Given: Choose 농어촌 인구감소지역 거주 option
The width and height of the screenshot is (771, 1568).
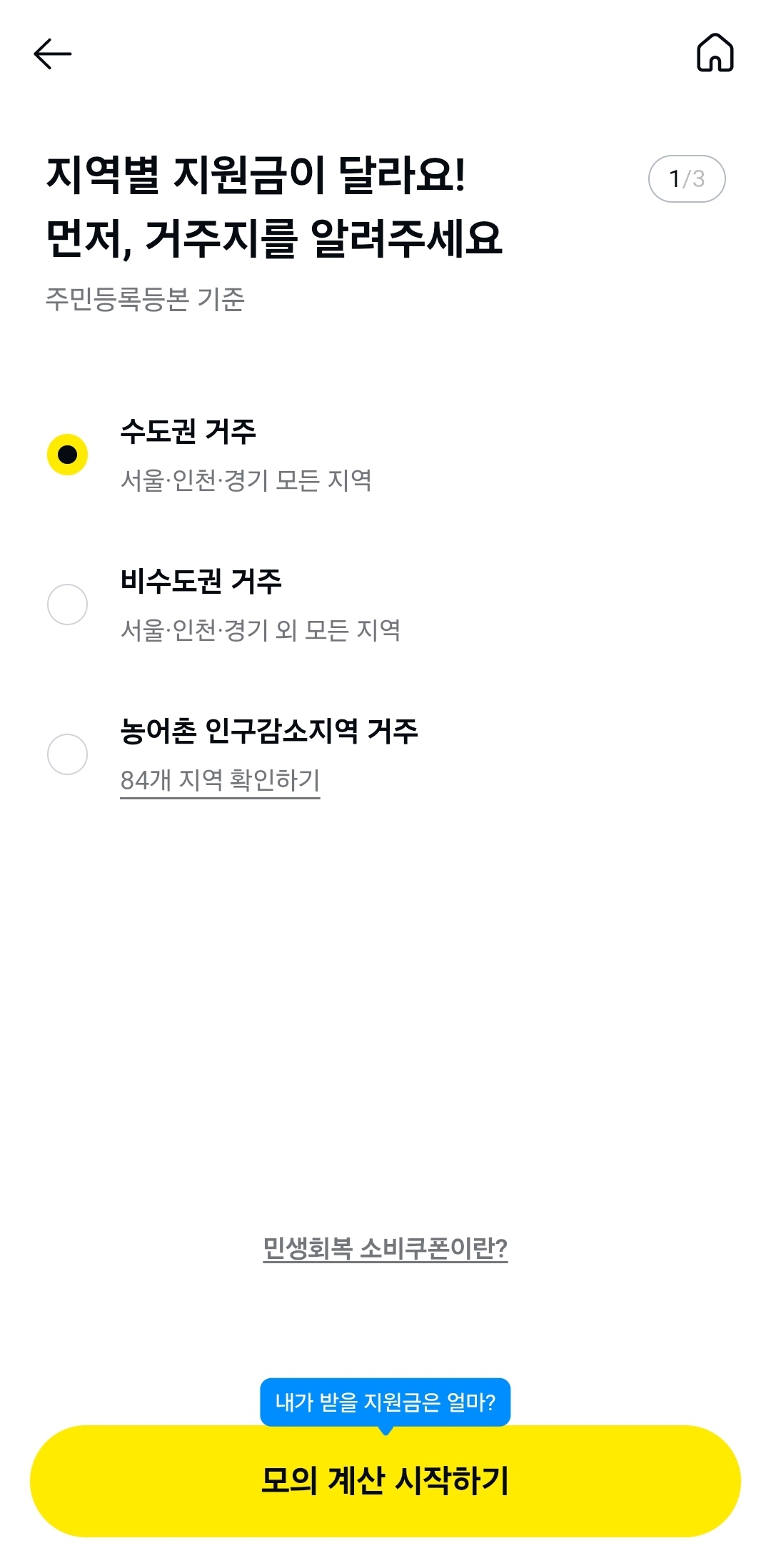Looking at the screenshot, I should (x=68, y=752).
